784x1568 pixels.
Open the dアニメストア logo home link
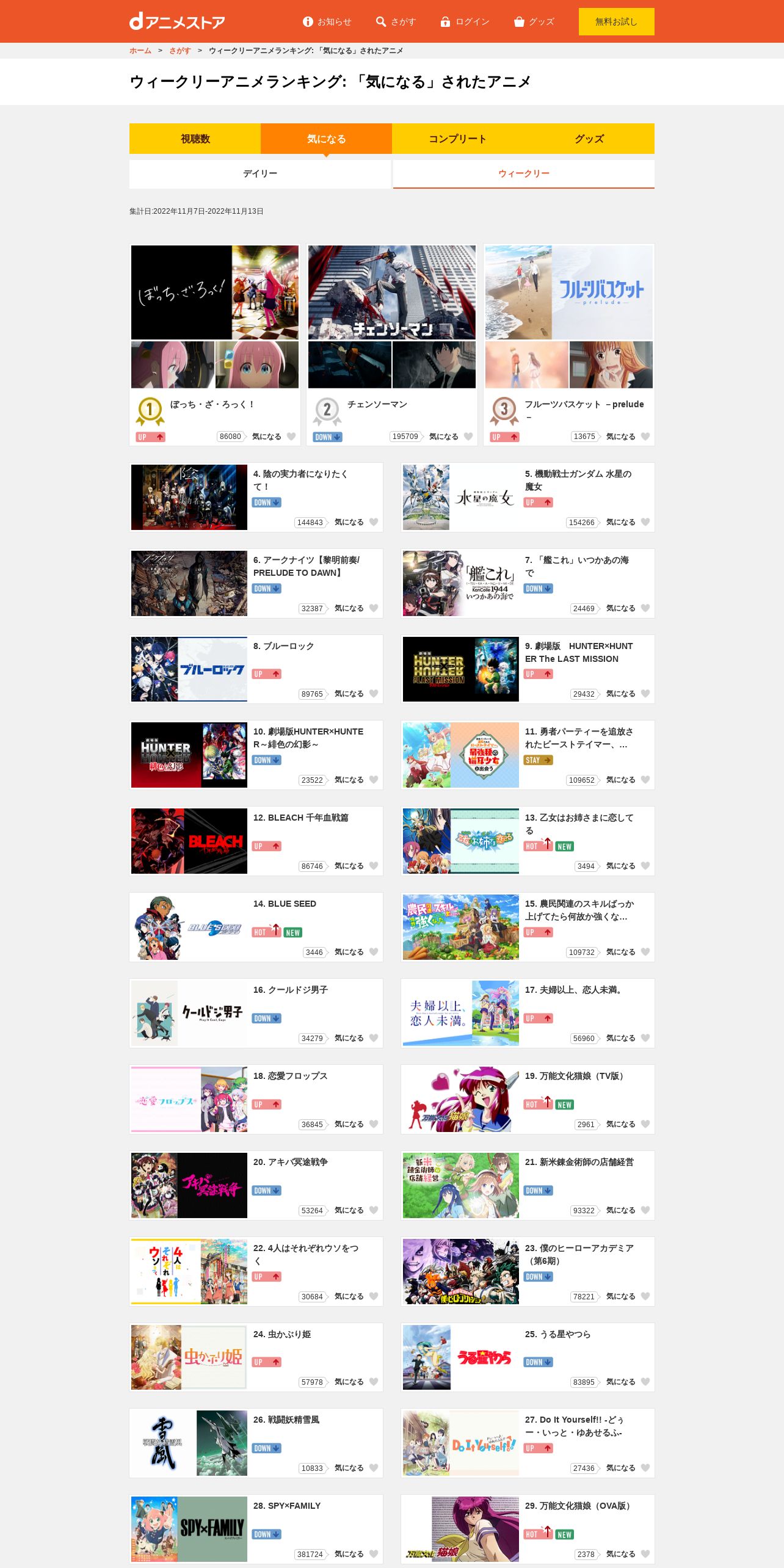pyautogui.click(x=177, y=21)
